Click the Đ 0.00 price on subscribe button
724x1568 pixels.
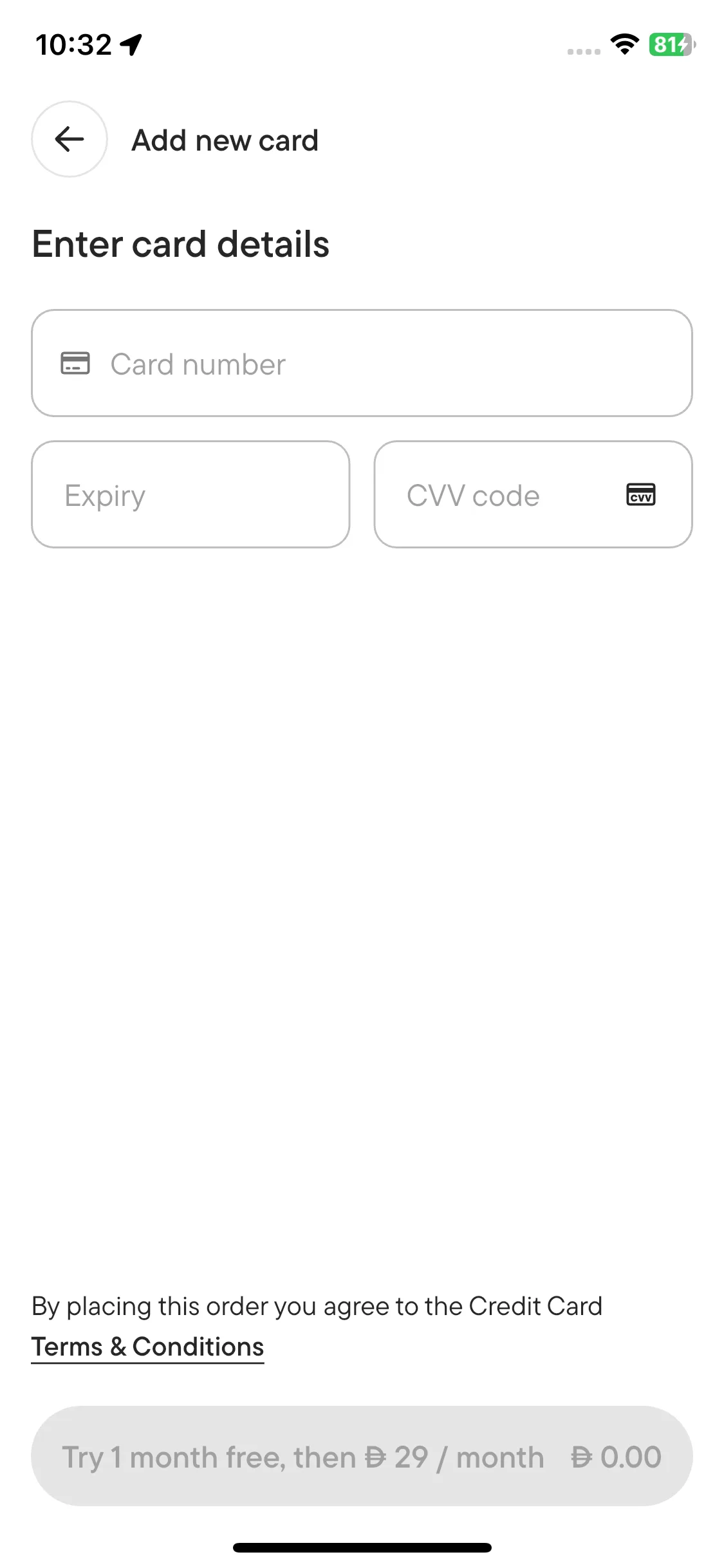pyautogui.click(x=615, y=1457)
